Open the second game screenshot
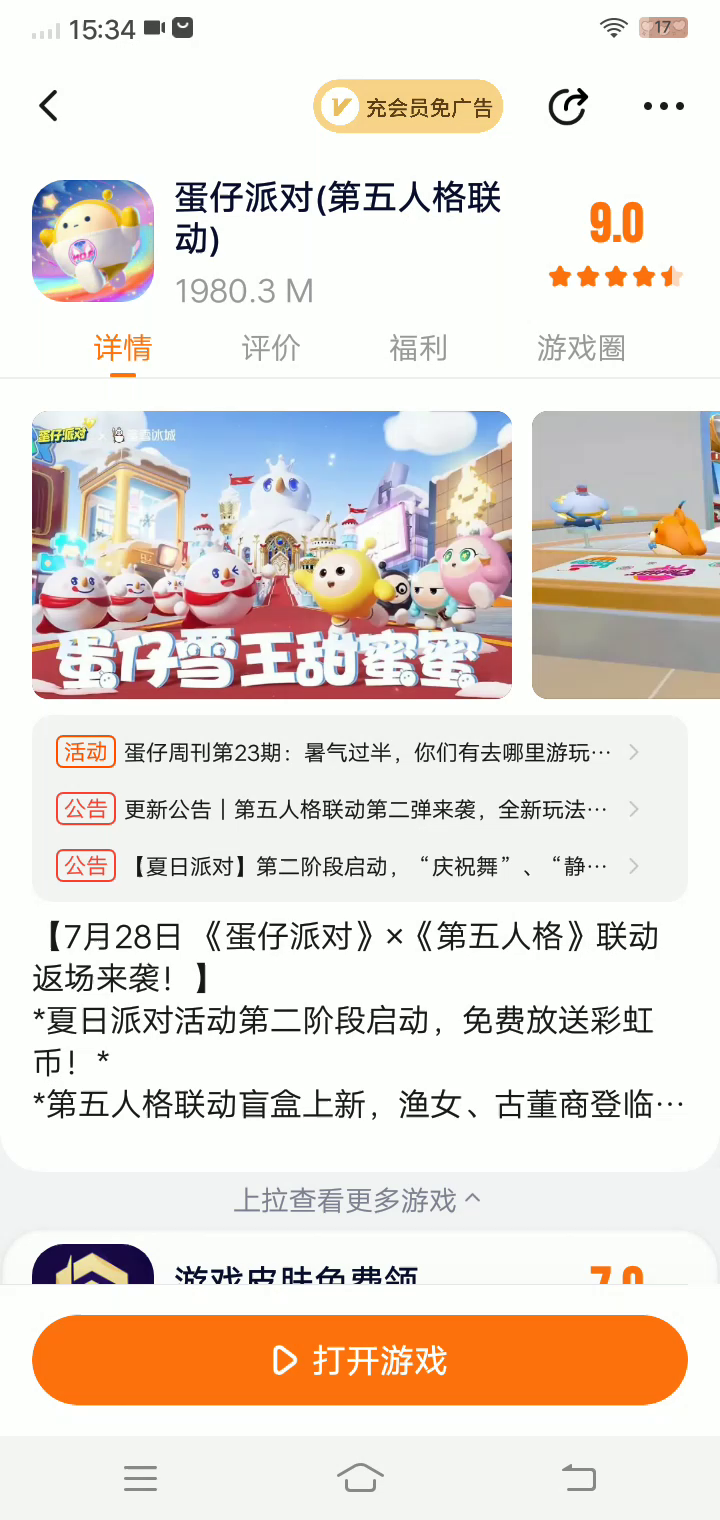Screen dimensions: 720x1520 coord(626,555)
